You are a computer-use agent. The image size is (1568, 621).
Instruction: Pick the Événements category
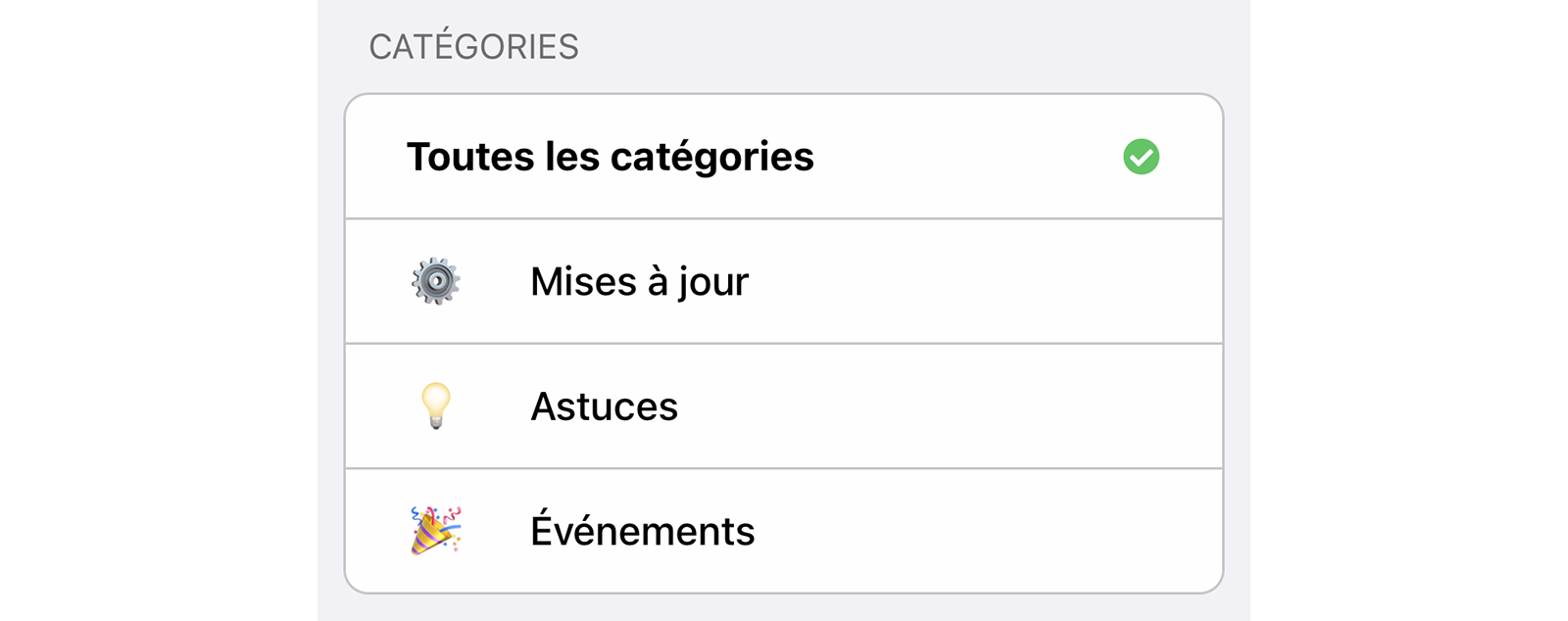tap(642, 531)
